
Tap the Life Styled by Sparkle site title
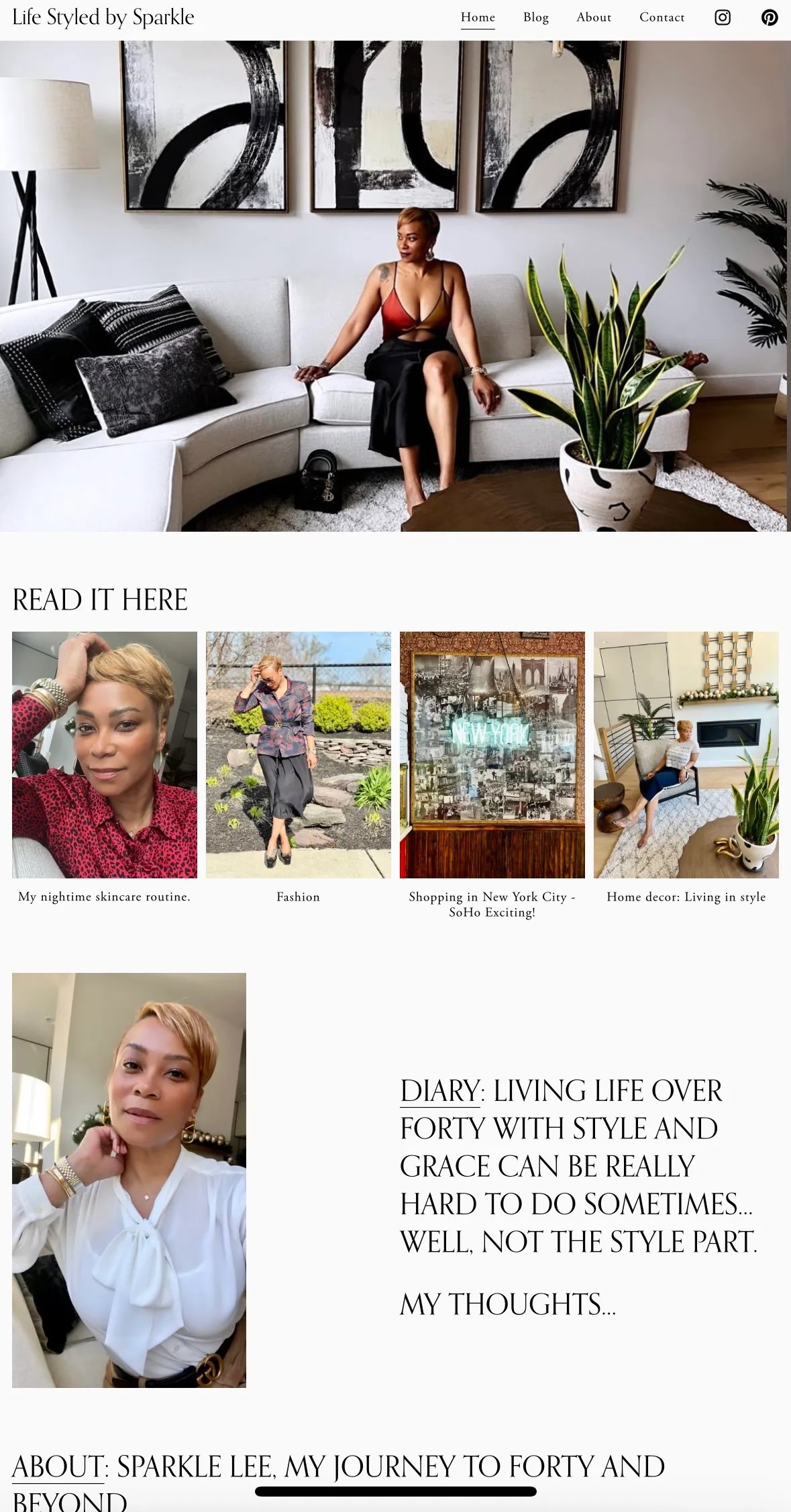click(103, 17)
